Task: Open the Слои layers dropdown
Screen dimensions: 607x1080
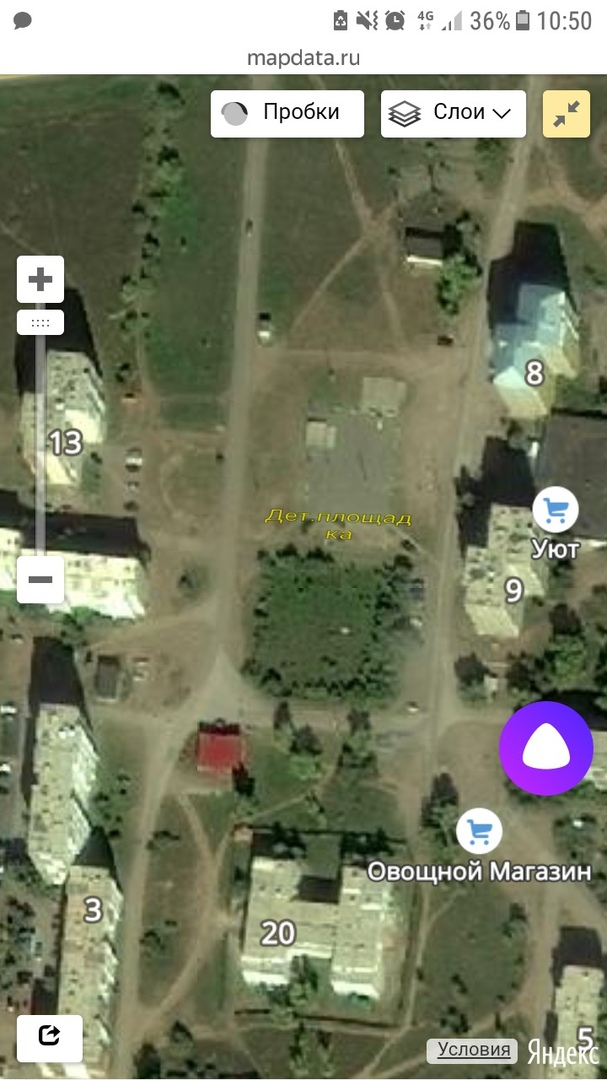Action: coord(455,114)
